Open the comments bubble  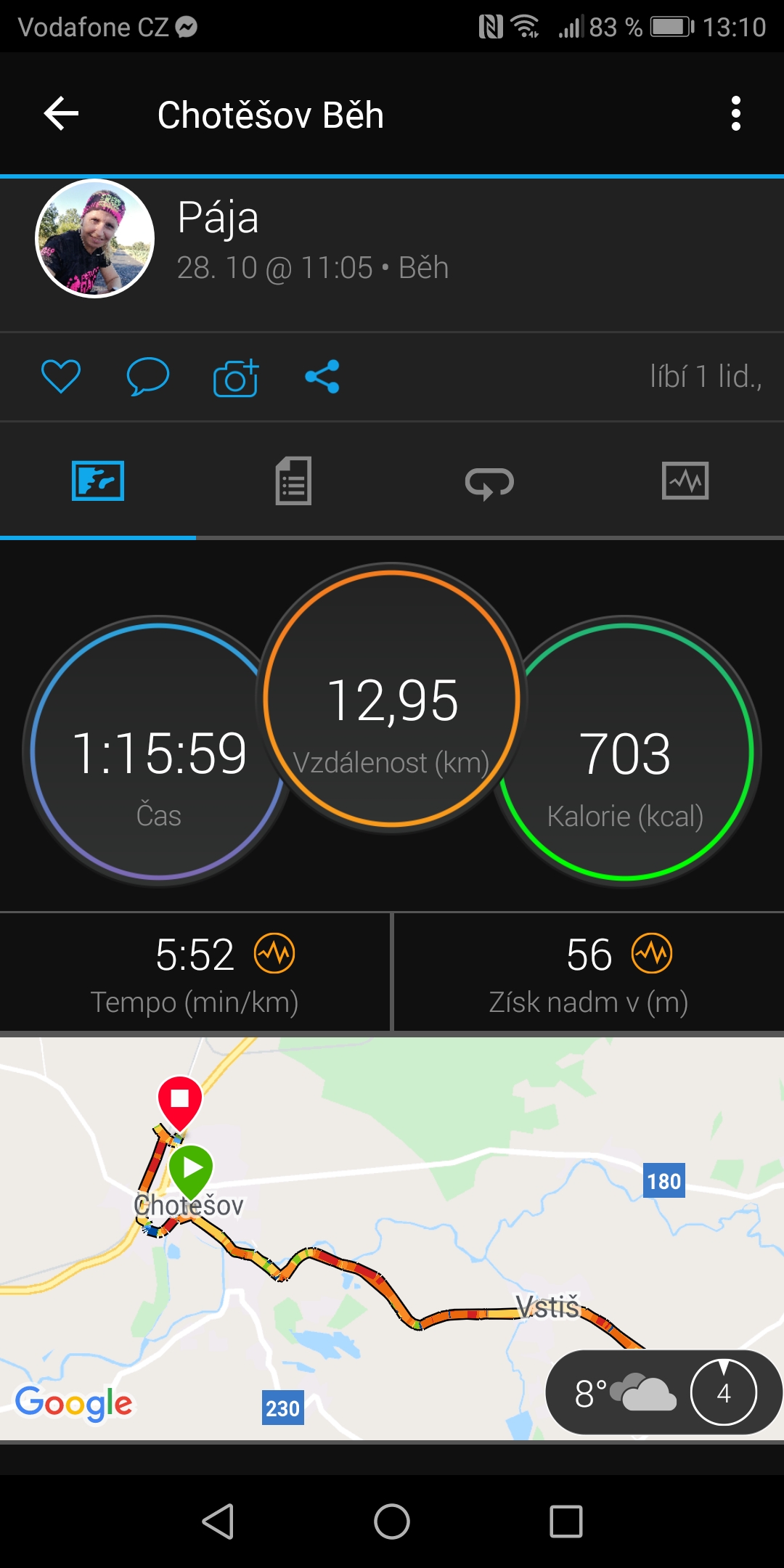(x=148, y=377)
